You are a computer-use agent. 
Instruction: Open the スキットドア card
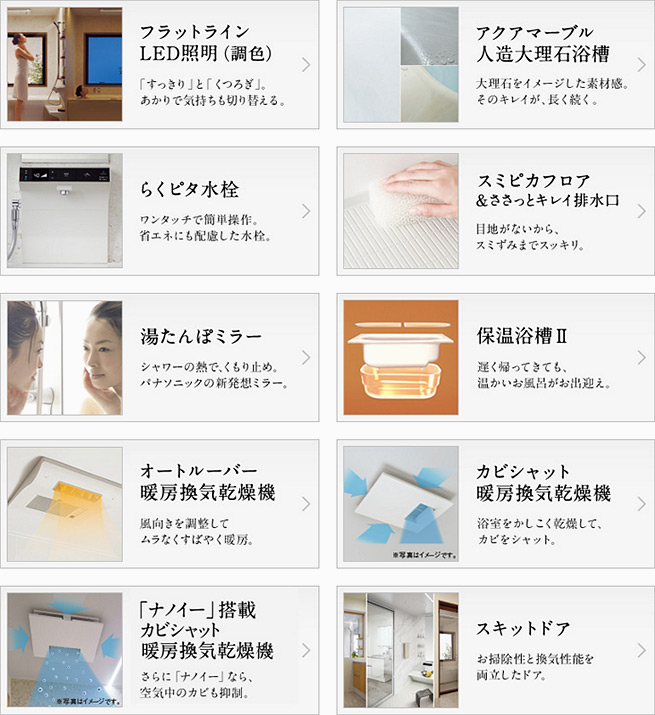pos(495,649)
